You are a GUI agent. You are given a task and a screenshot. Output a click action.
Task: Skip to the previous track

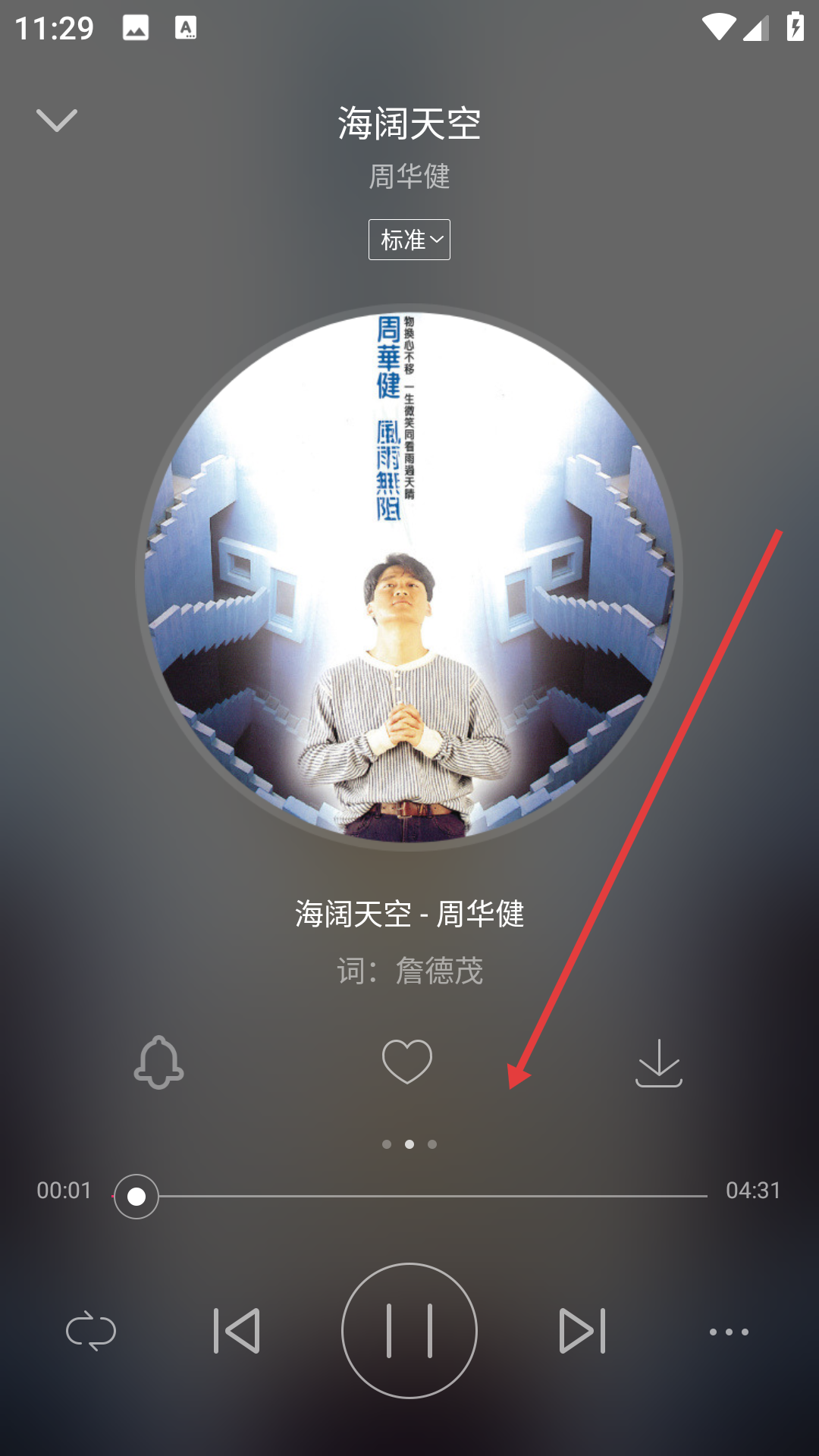[x=237, y=1331]
